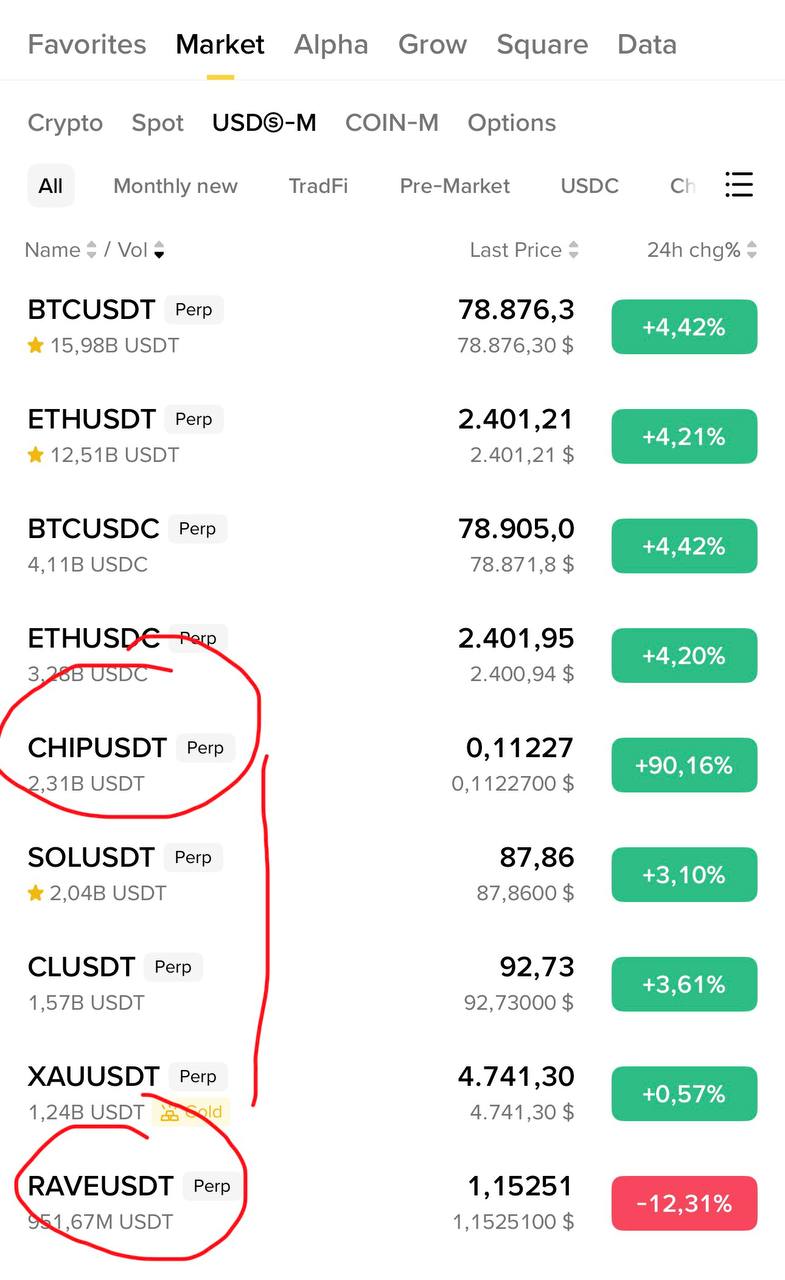View CHIPUSDT Perp details

(300, 765)
